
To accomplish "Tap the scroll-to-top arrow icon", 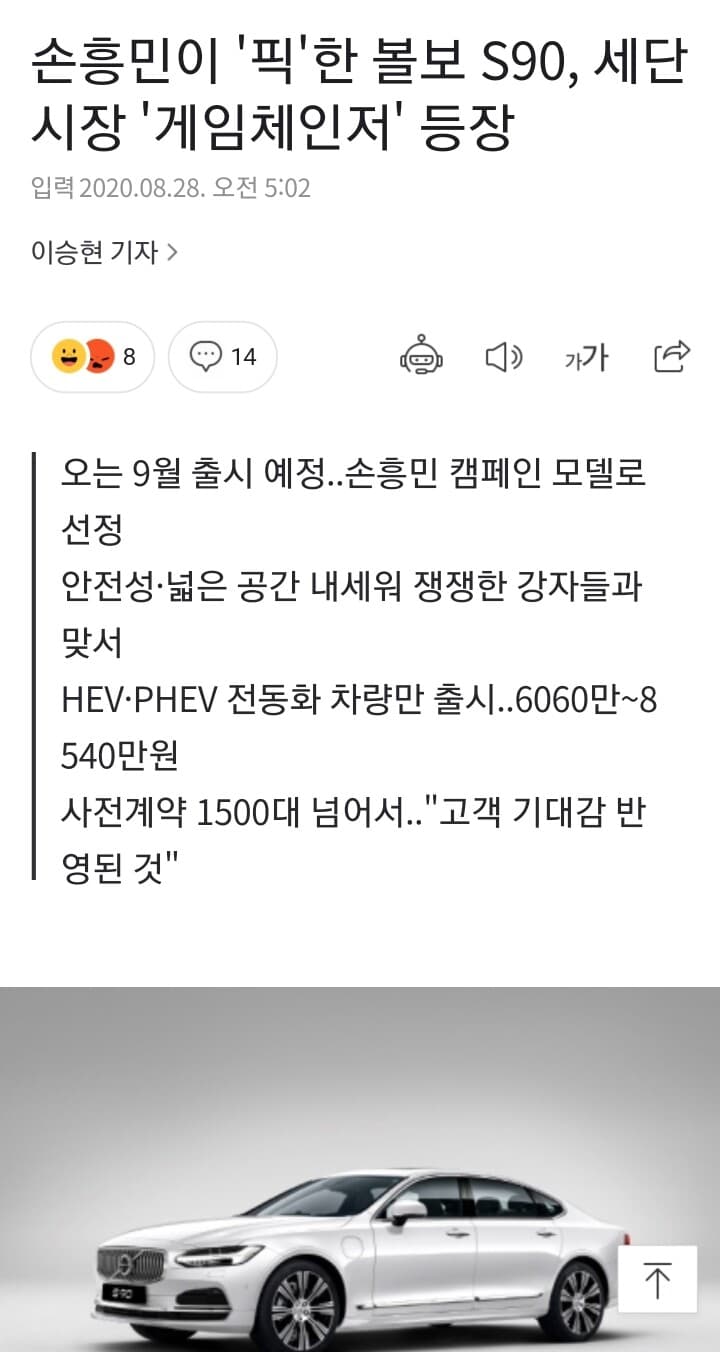I will pyautogui.click(x=657, y=1278).
